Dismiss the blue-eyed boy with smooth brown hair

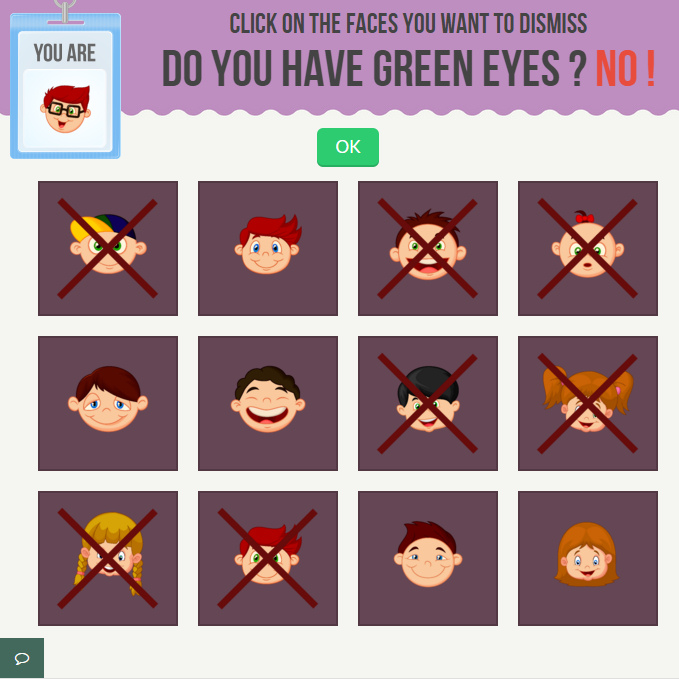click(x=108, y=403)
